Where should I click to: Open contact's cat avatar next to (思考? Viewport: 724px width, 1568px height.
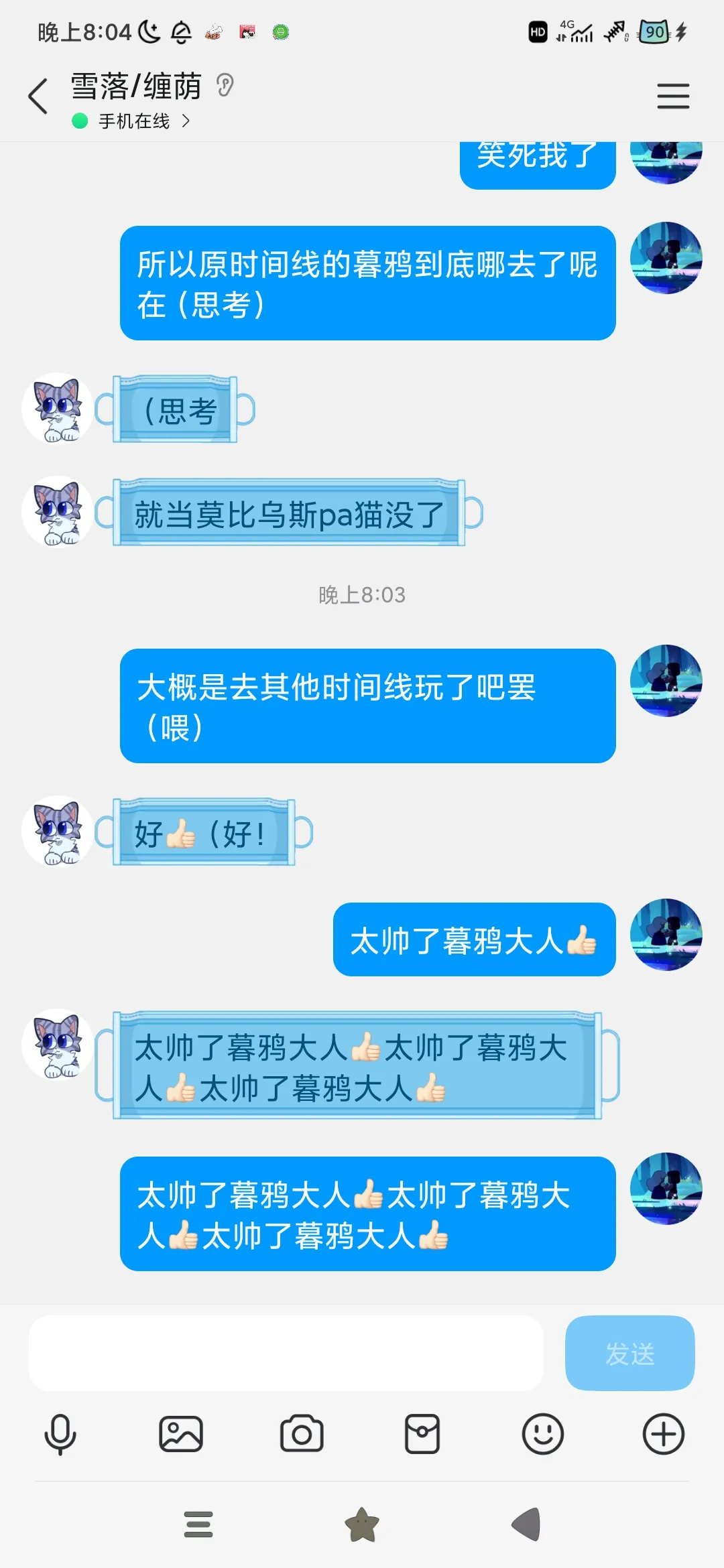click(58, 409)
